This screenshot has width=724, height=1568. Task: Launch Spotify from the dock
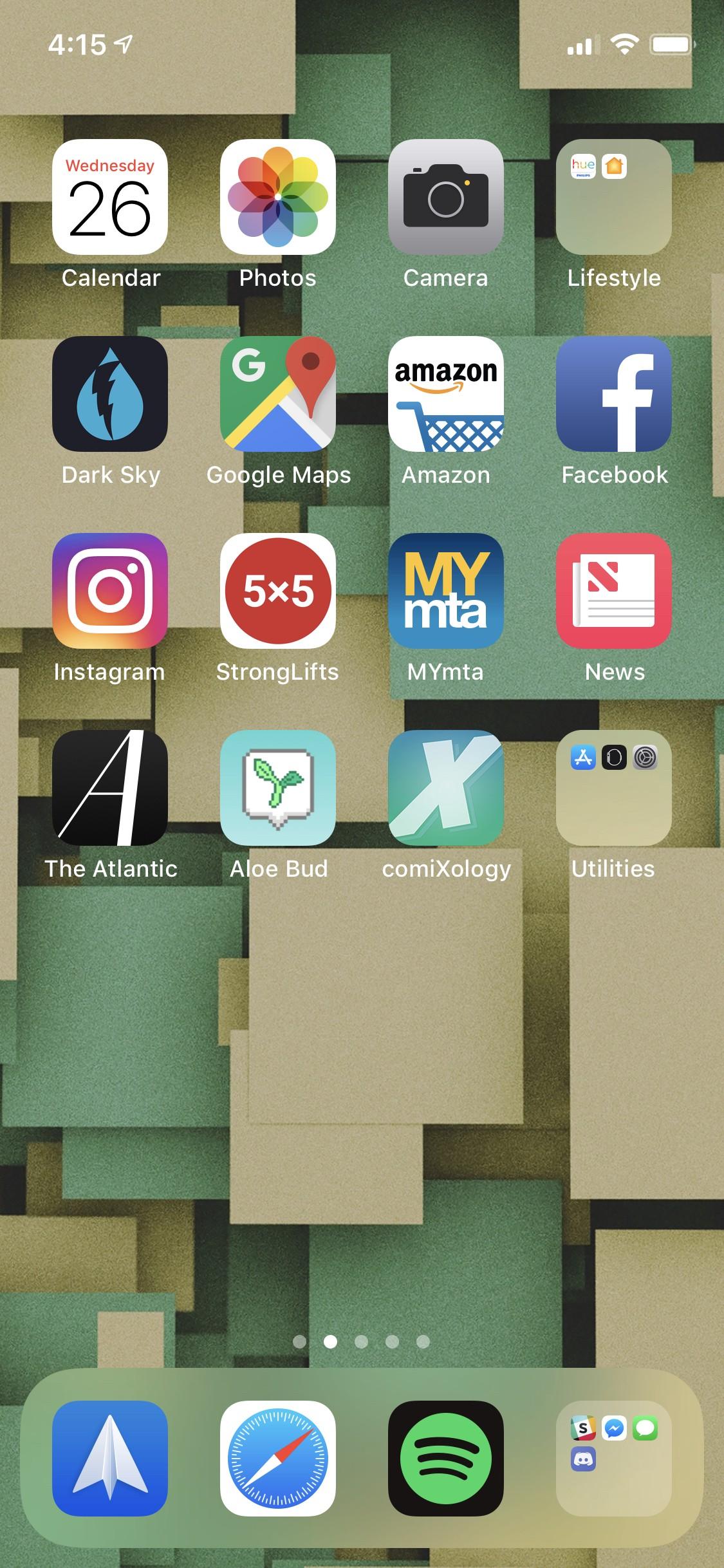tap(446, 1459)
